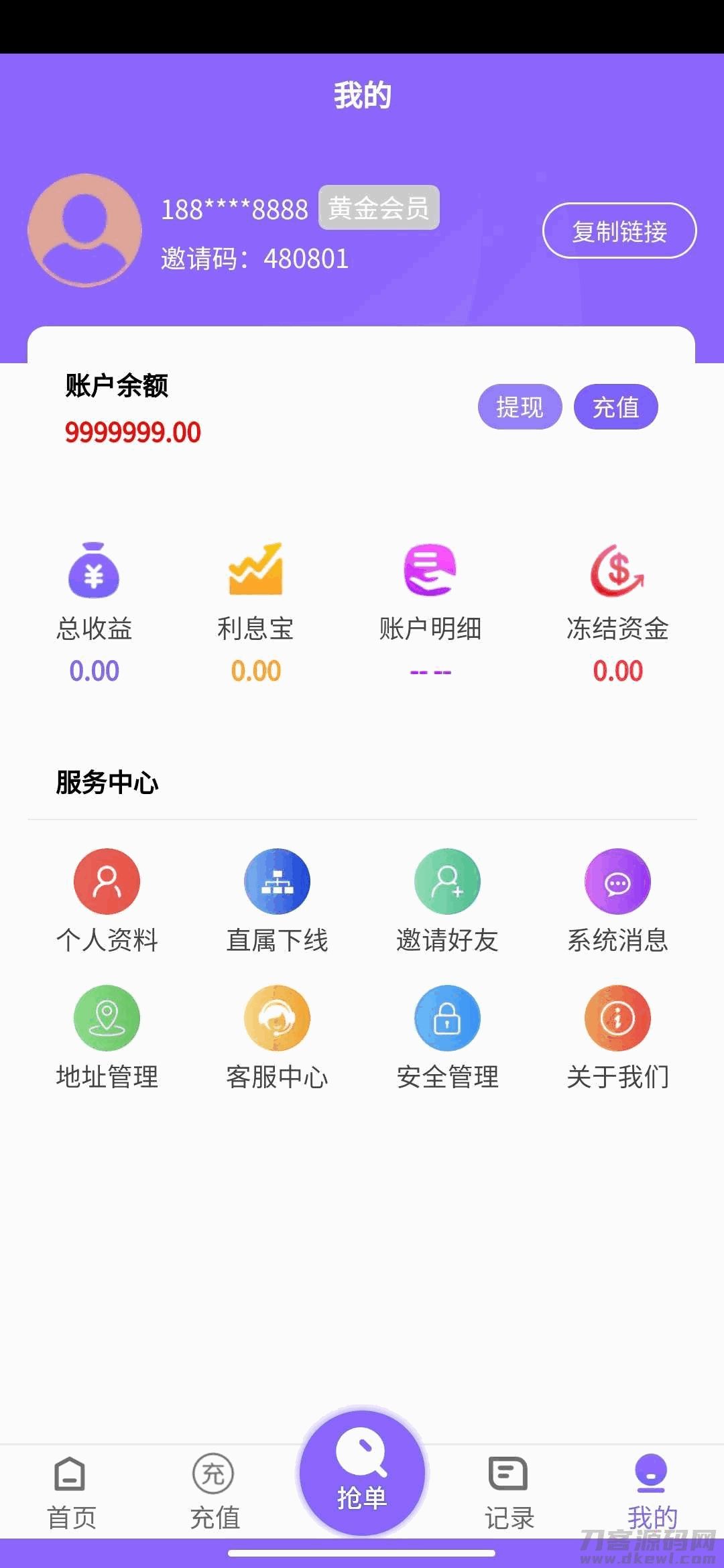724x1568 pixels.
Task: Tap the 提现 withdraw button
Action: click(x=520, y=407)
